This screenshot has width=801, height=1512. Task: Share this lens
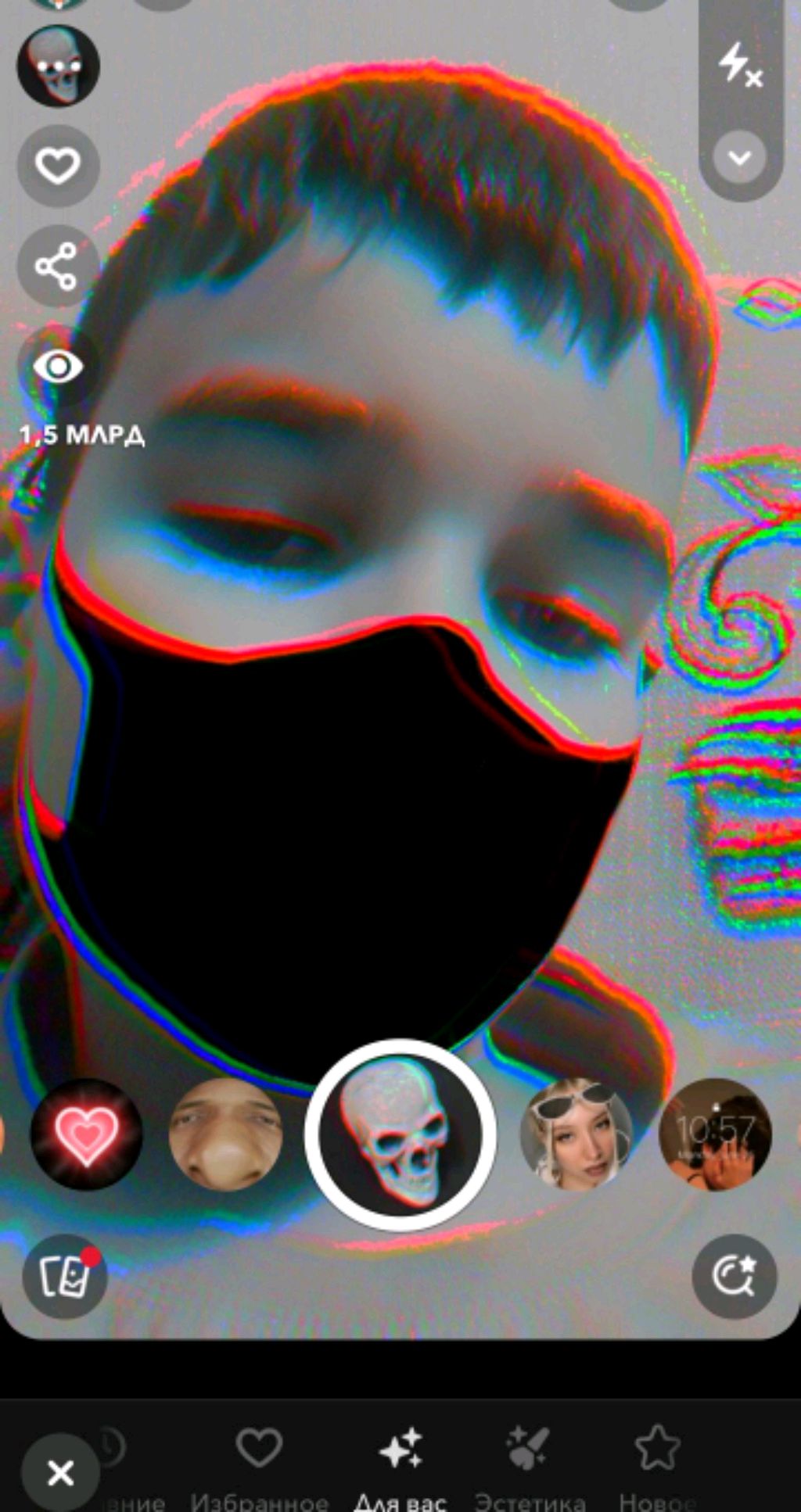point(58,267)
